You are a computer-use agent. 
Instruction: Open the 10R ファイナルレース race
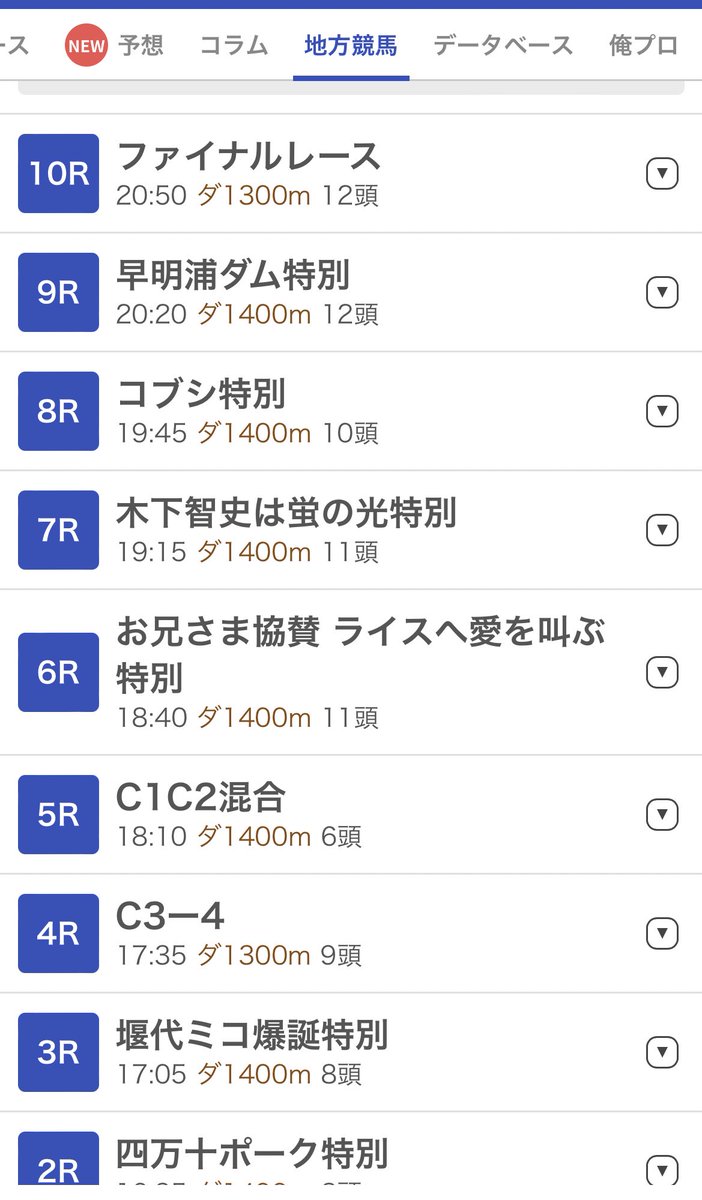pos(351,174)
